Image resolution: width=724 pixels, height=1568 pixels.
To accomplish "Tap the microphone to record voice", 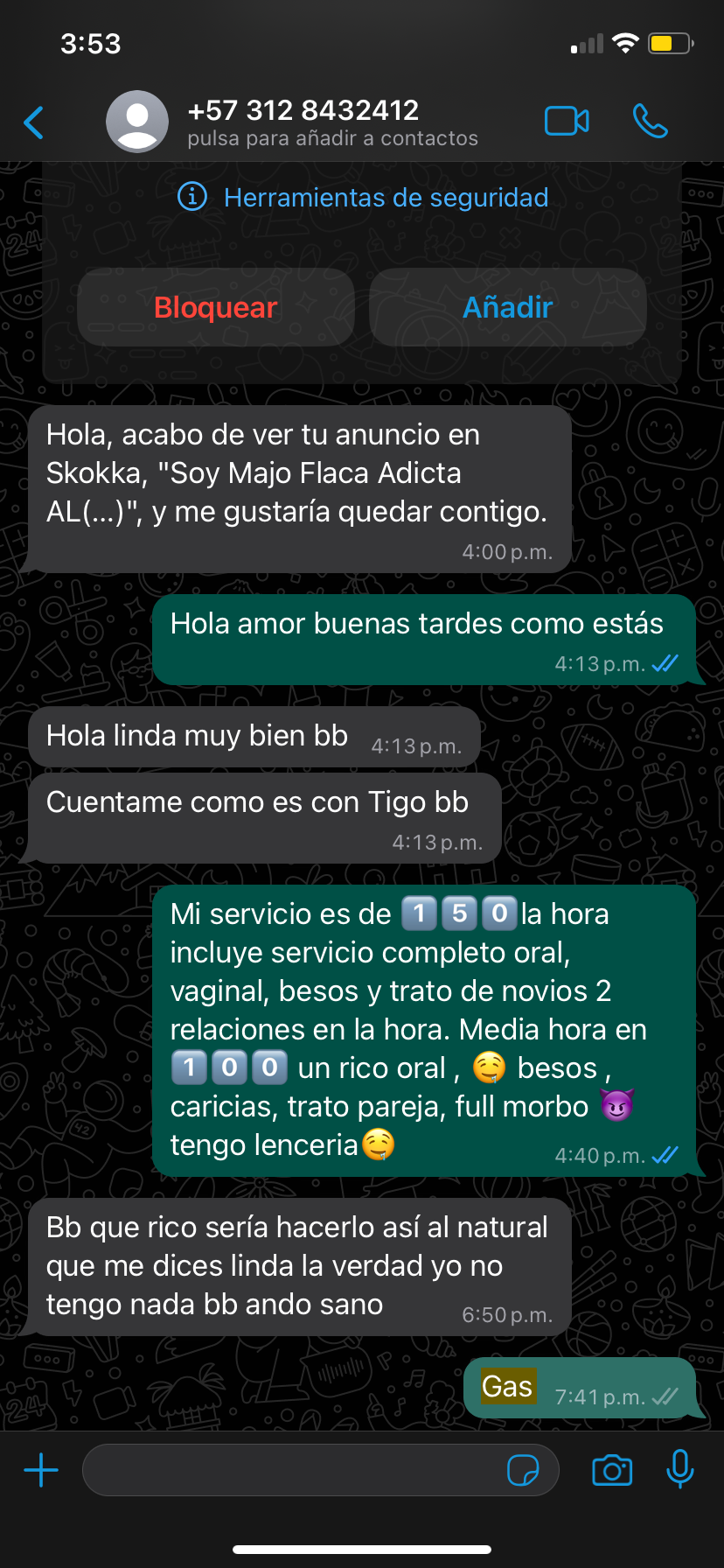I will point(680,1469).
